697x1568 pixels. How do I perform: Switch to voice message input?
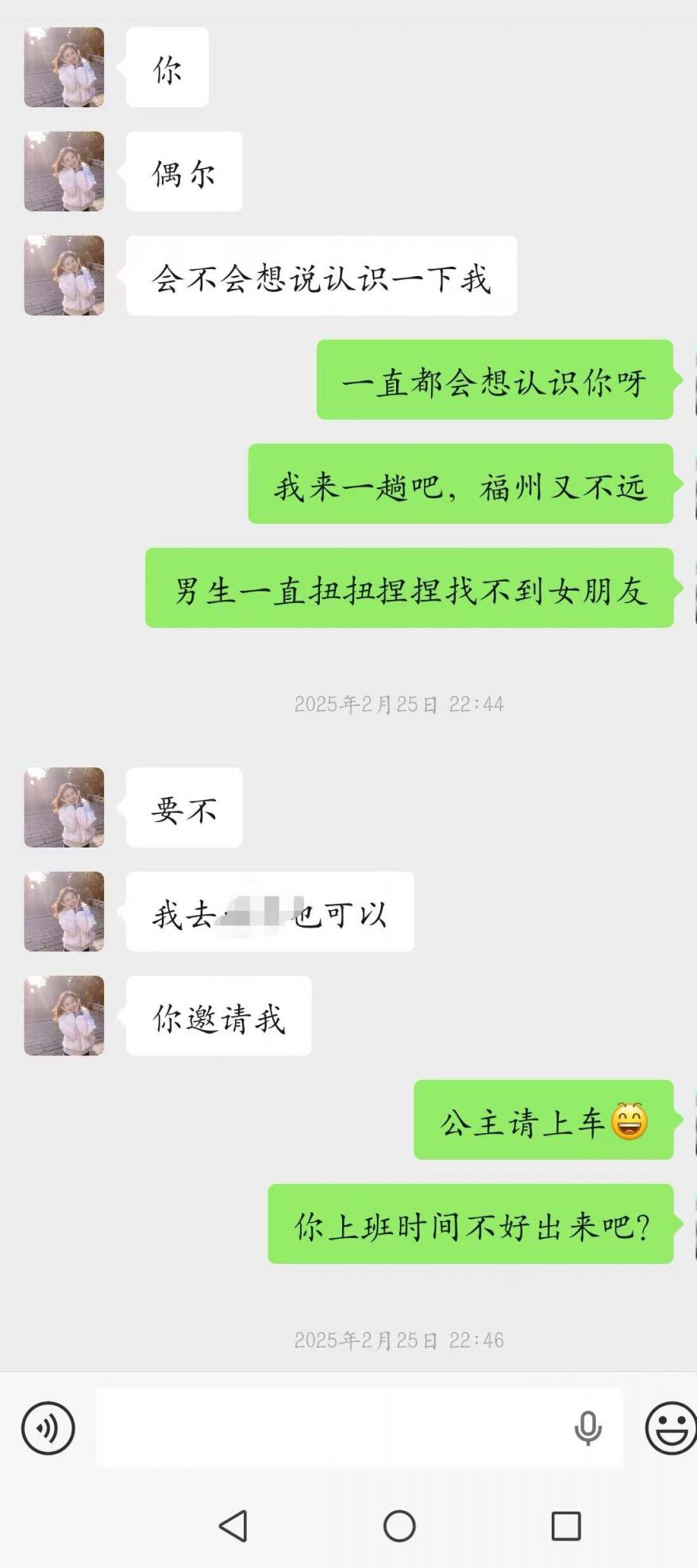click(48, 1428)
